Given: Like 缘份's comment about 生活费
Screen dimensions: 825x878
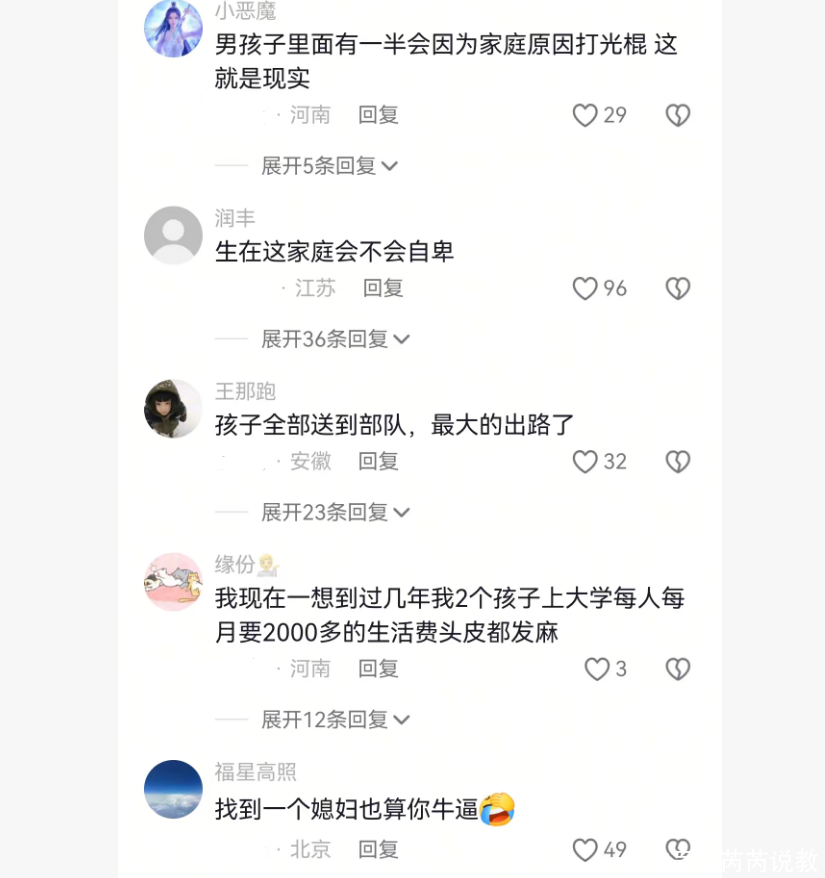Looking at the screenshot, I should click(597, 669).
